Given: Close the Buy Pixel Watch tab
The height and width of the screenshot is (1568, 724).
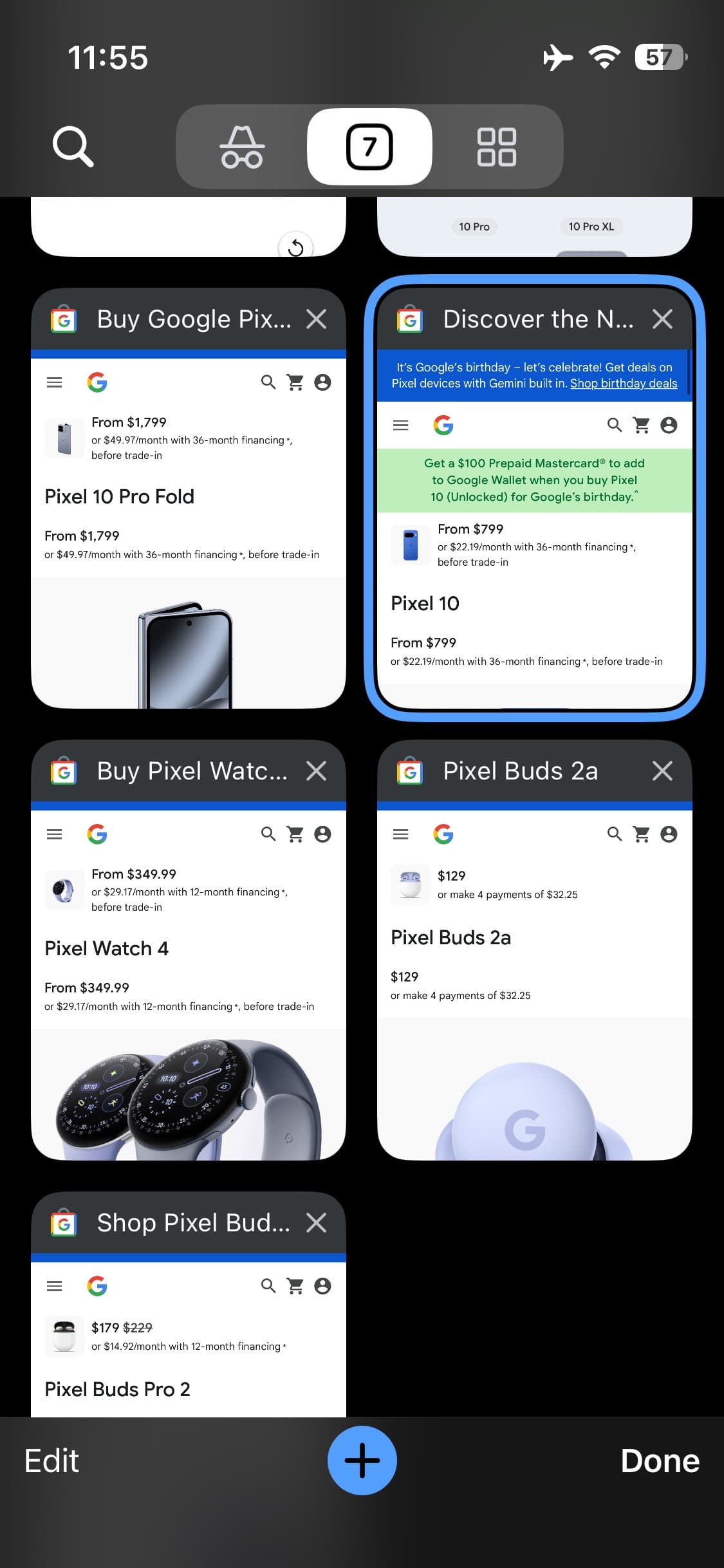Looking at the screenshot, I should pyautogui.click(x=316, y=771).
